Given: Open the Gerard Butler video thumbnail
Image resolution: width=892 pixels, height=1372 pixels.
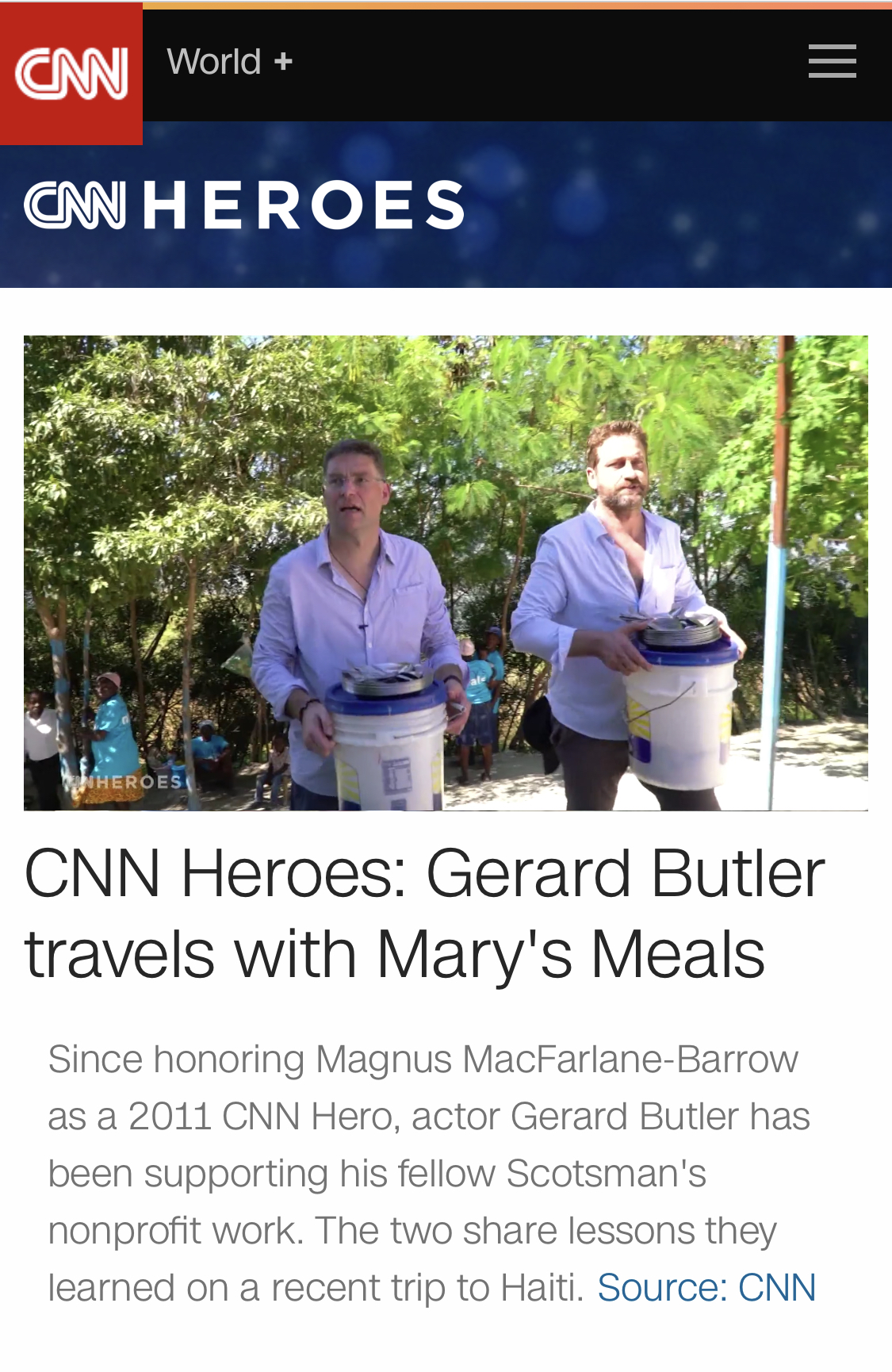Looking at the screenshot, I should pyautogui.click(x=446, y=573).
